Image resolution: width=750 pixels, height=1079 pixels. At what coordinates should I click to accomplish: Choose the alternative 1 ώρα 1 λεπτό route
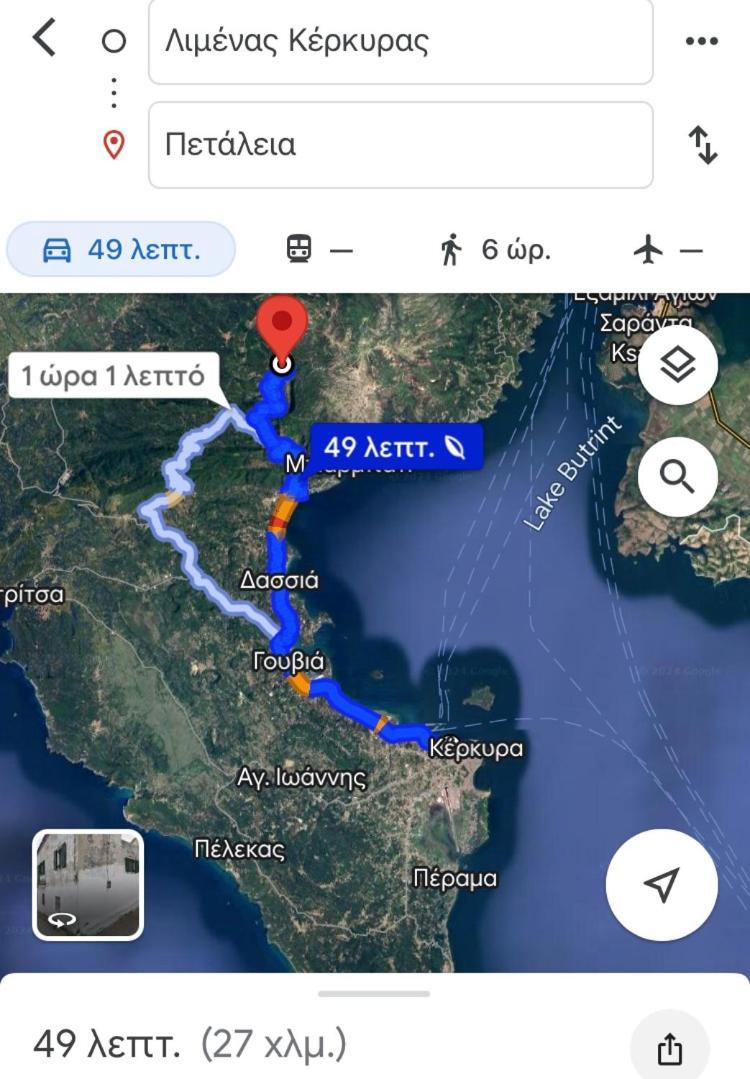click(x=113, y=376)
